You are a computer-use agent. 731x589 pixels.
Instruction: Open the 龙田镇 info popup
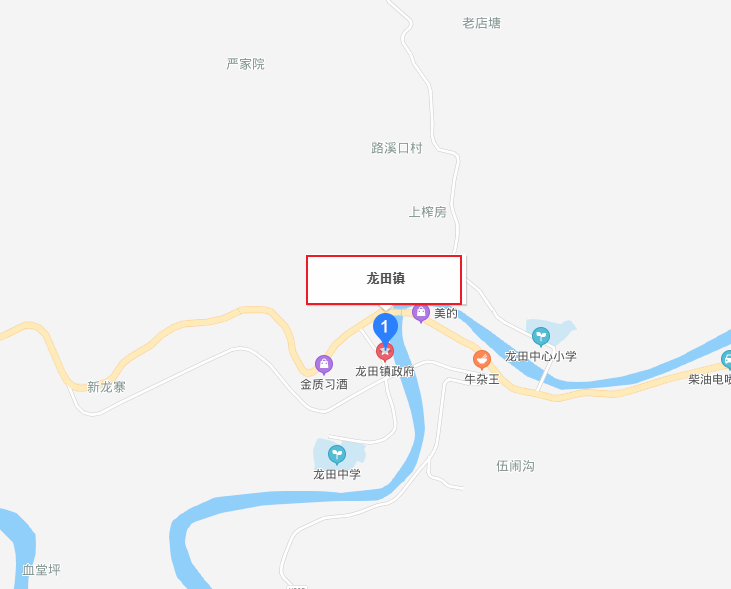384,280
